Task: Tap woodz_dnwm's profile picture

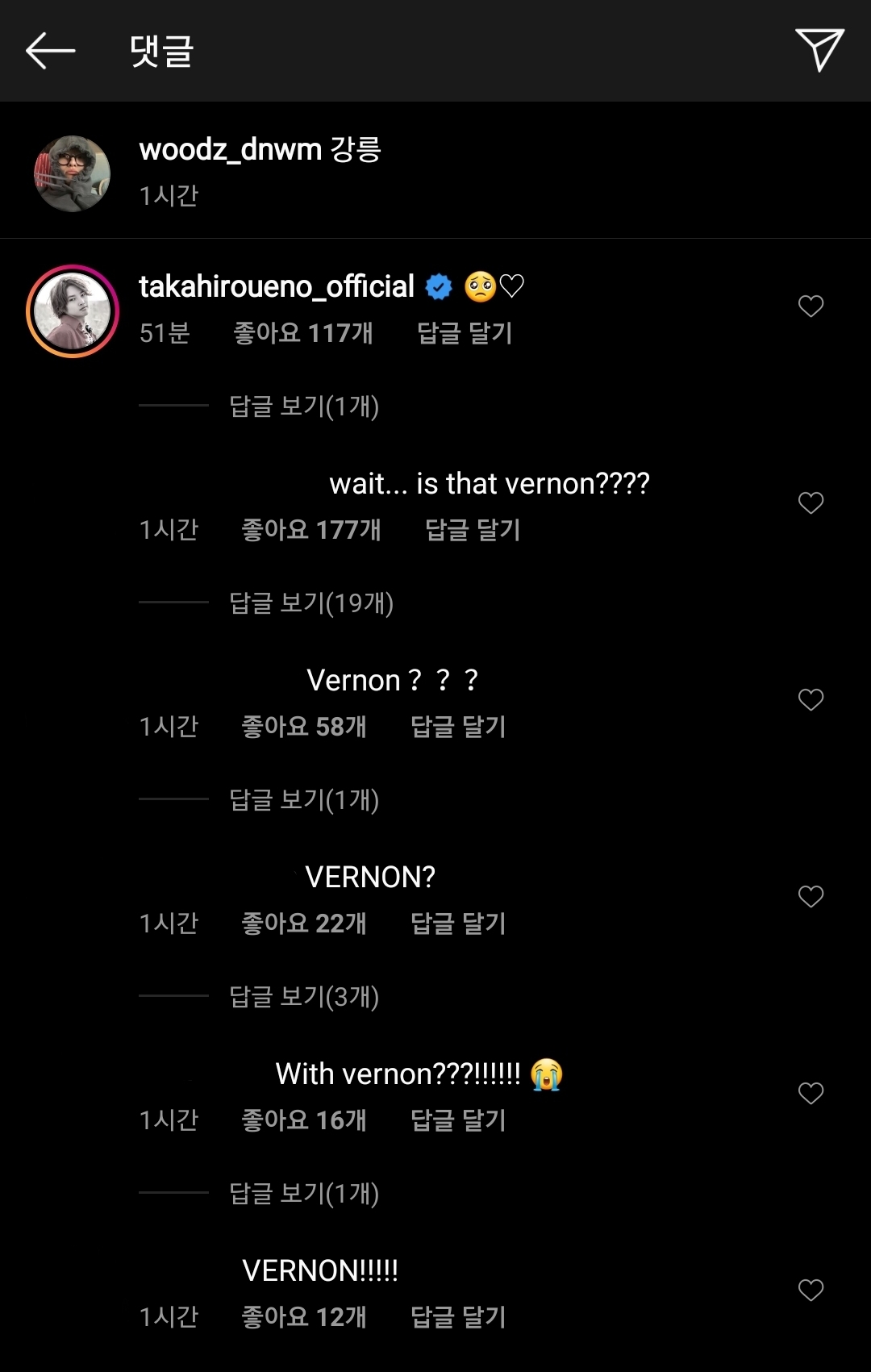Action: coord(71,172)
